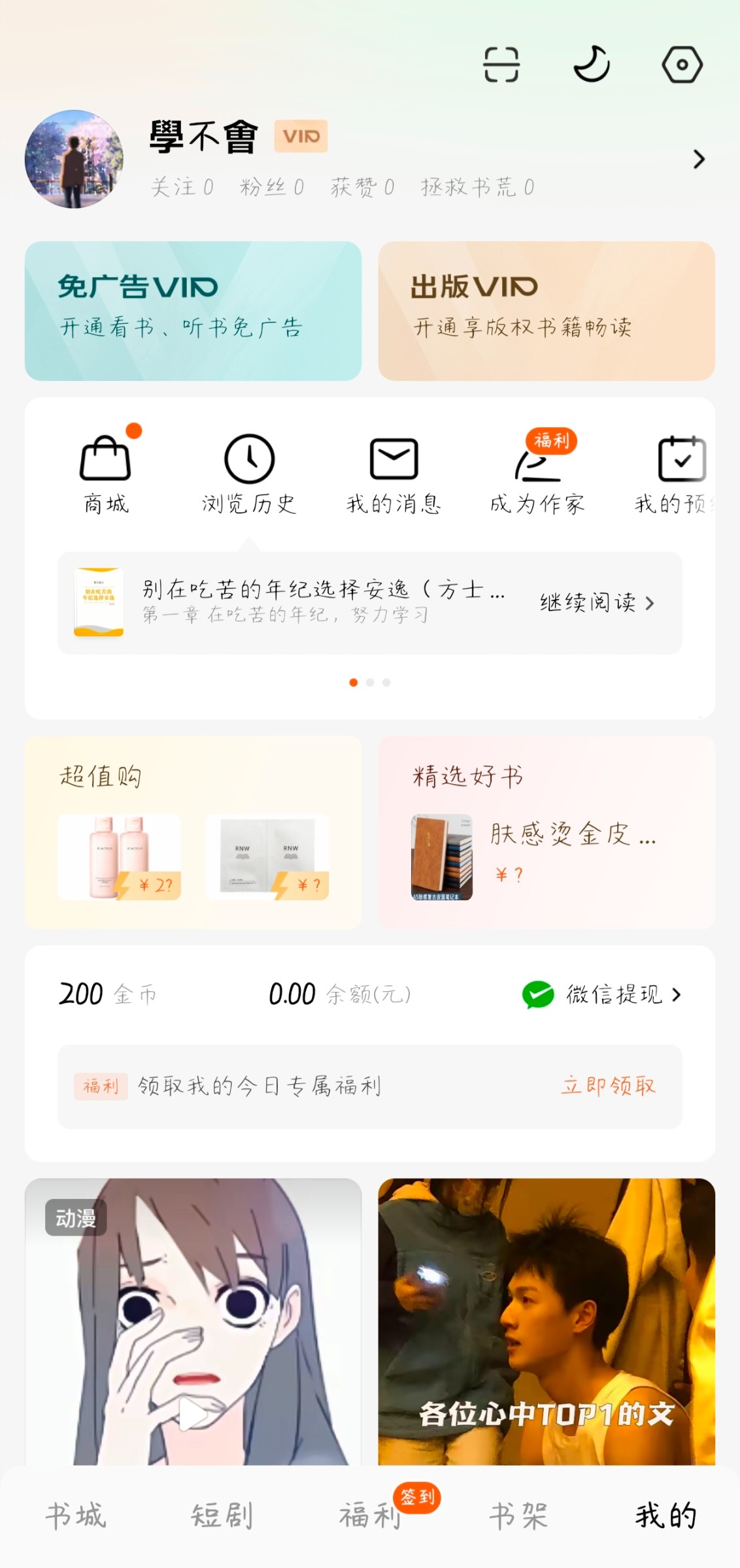The height and width of the screenshot is (1568, 740).
Task: Open the 出版VIP card
Action: click(547, 311)
